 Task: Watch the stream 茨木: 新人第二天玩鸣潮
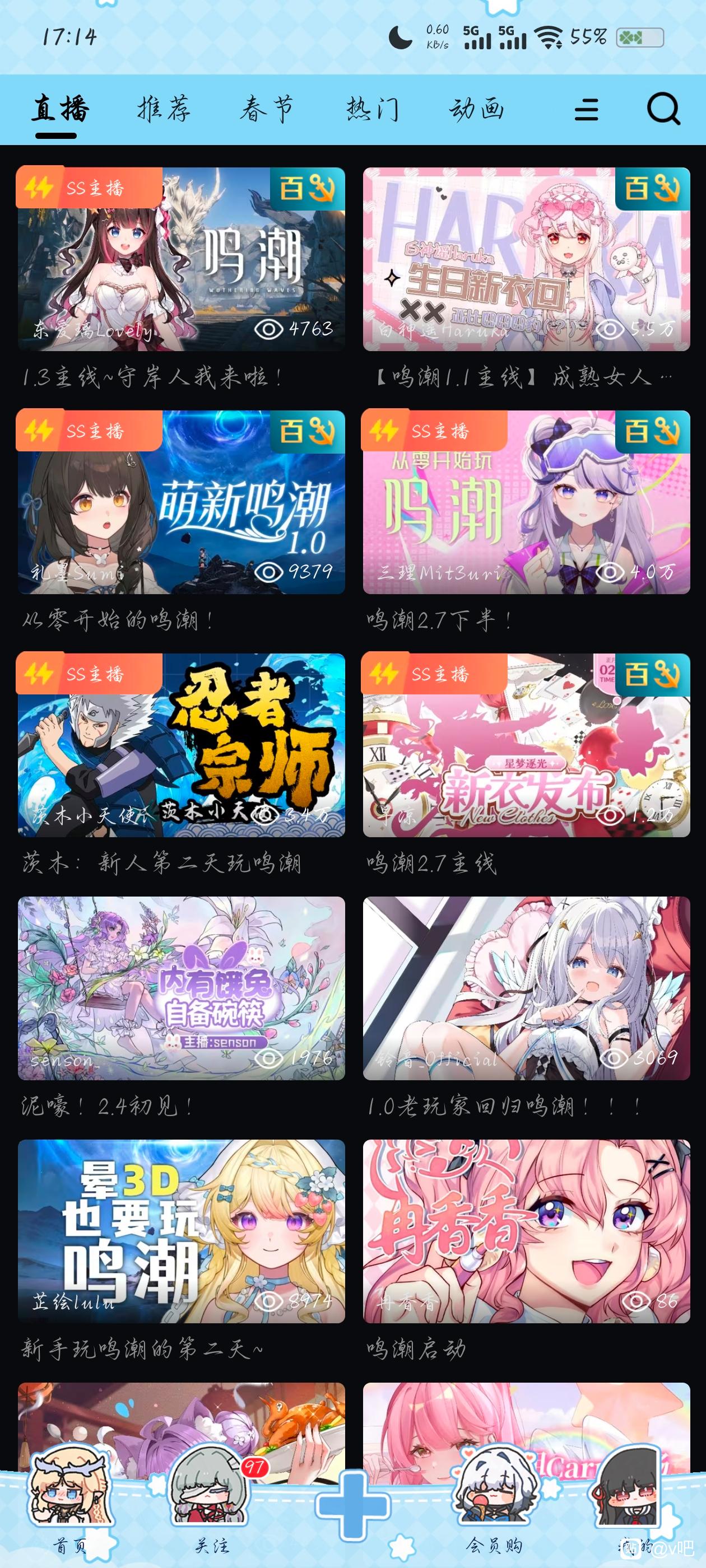[181, 745]
